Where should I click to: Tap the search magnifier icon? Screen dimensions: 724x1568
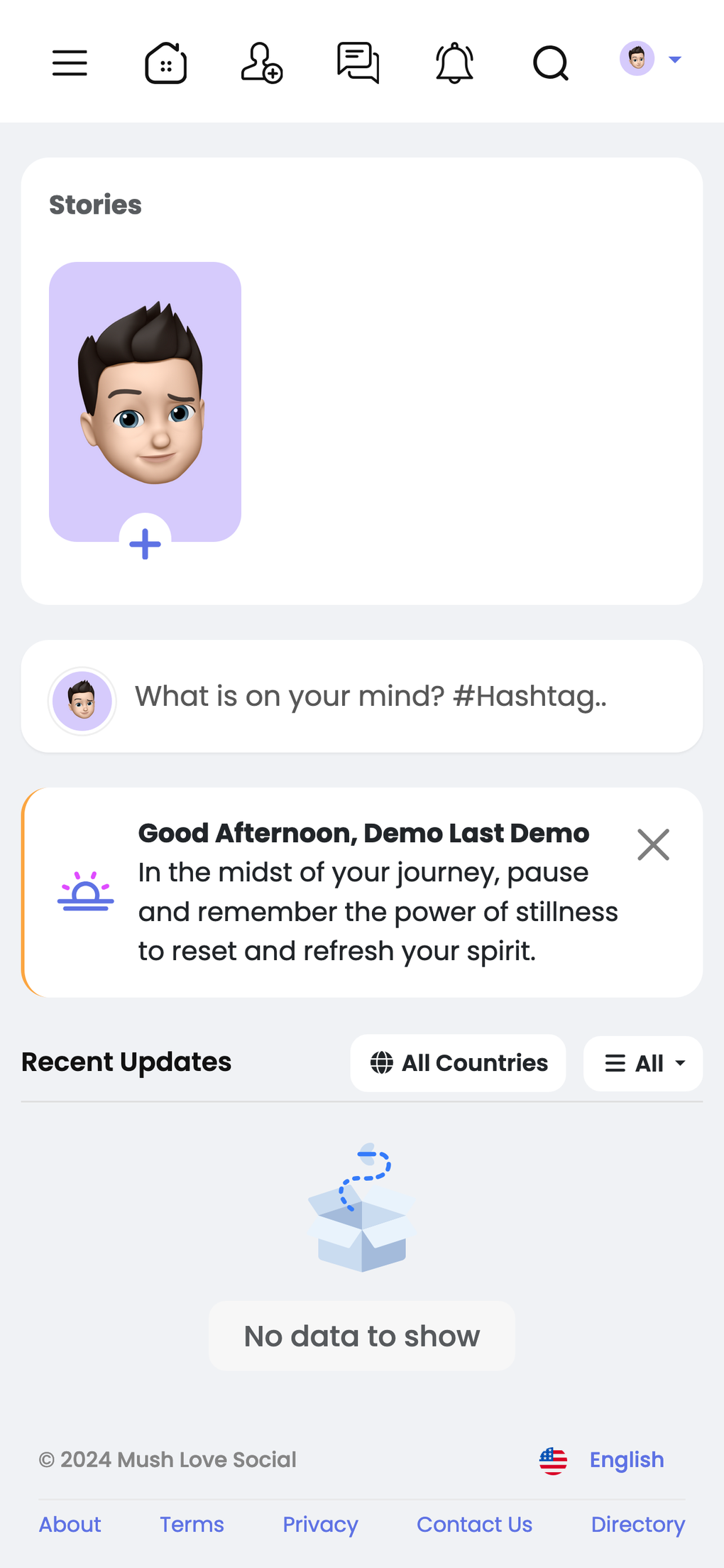[x=551, y=63]
